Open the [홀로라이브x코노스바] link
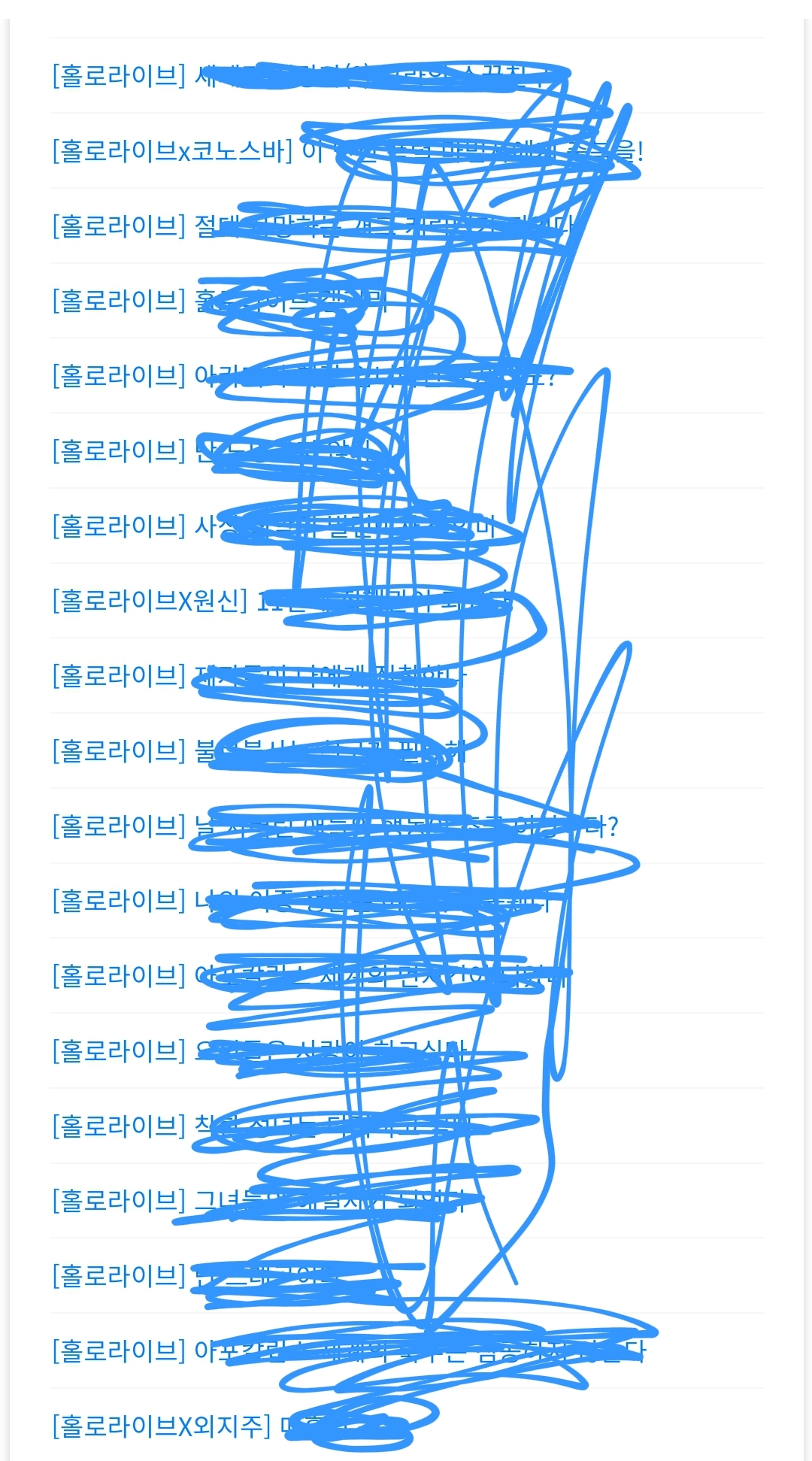The width and height of the screenshot is (812, 1461). click(171, 151)
